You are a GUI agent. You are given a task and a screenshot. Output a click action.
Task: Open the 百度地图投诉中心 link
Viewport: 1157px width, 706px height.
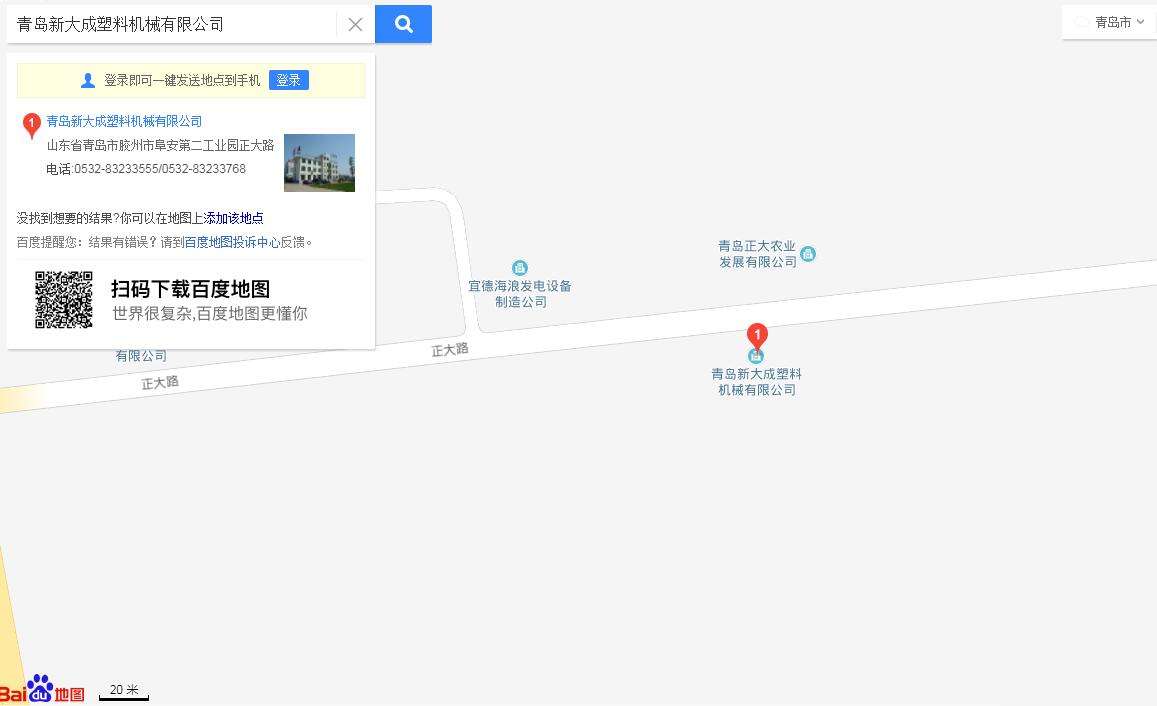(232, 242)
